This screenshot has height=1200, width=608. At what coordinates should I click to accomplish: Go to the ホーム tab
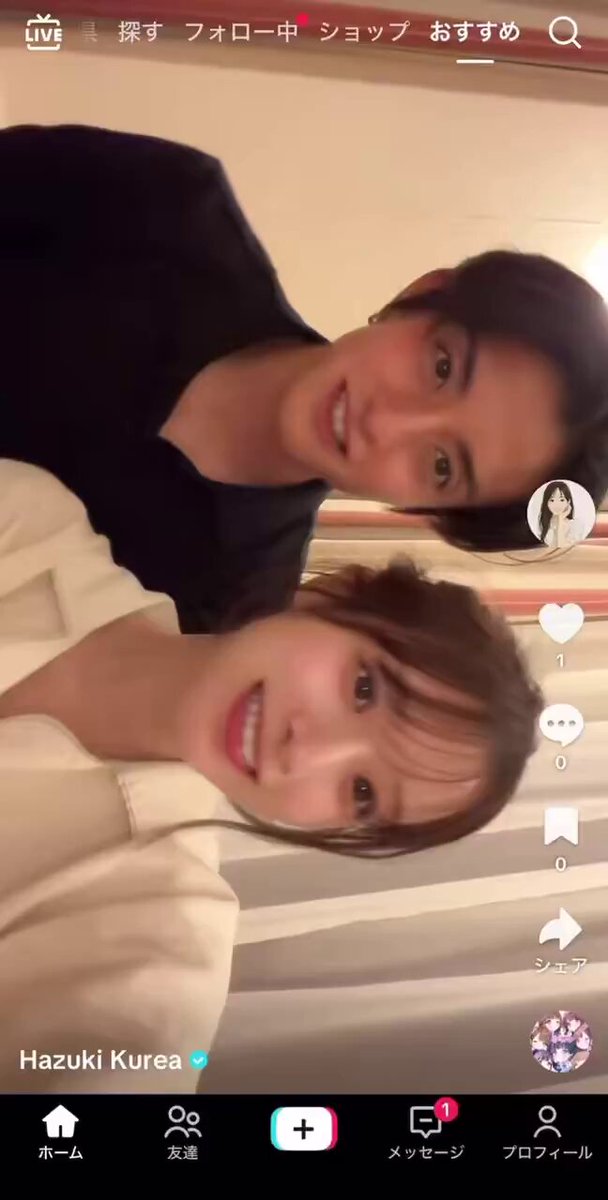(x=60, y=1132)
